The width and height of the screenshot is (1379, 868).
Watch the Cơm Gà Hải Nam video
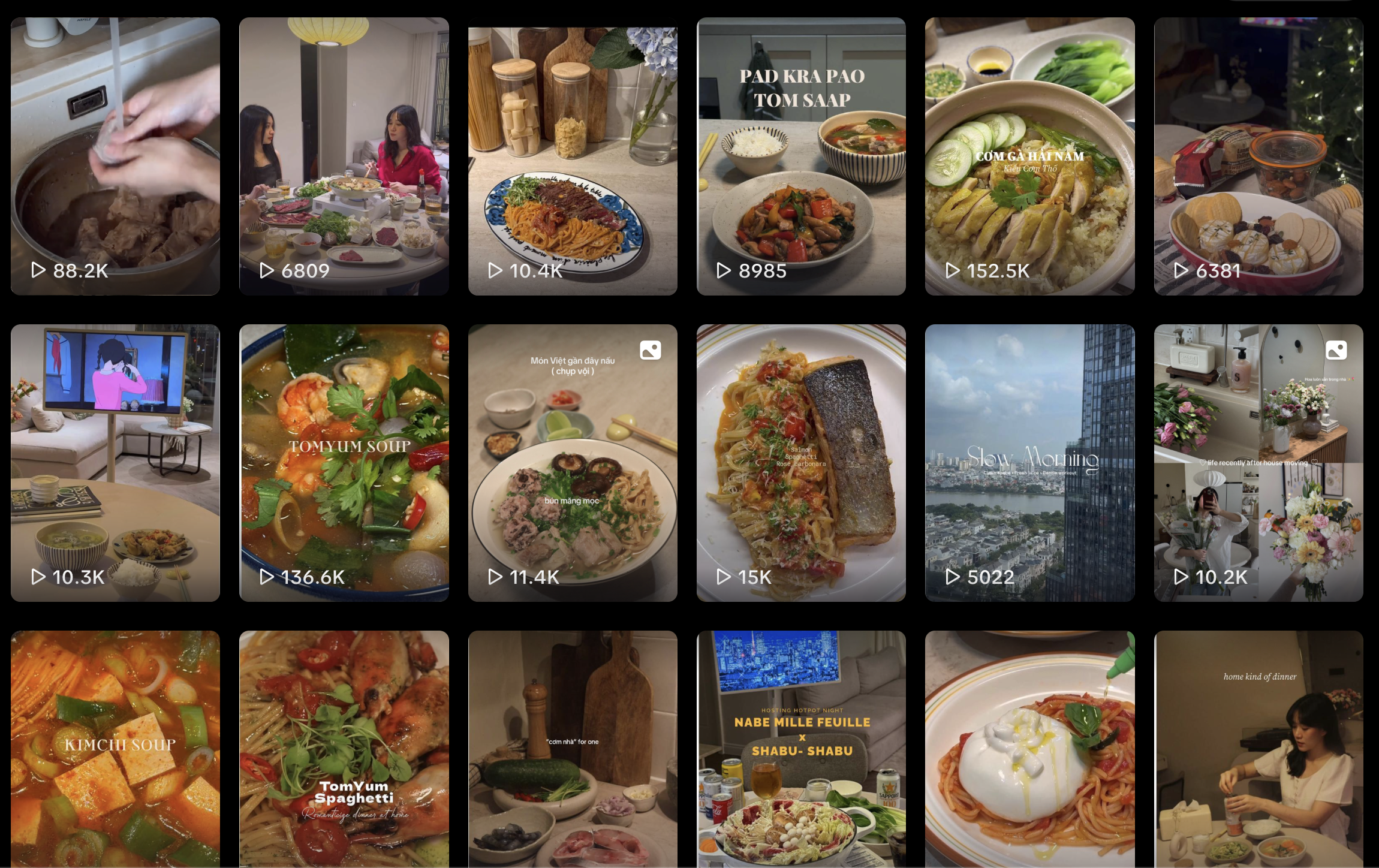tap(1029, 156)
